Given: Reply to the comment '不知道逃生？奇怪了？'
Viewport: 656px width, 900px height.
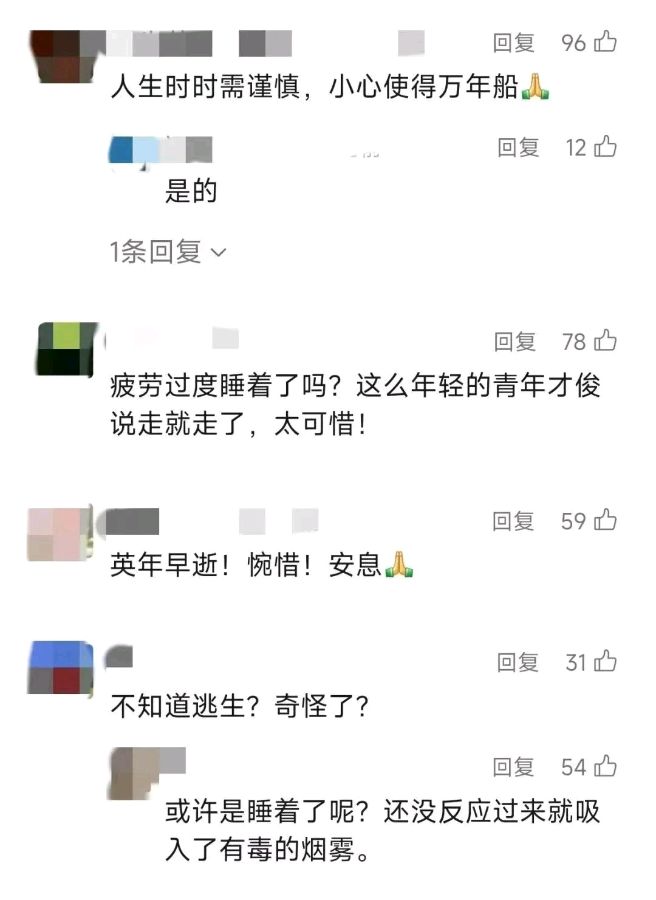Looking at the screenshot, I should pos(519,661).
